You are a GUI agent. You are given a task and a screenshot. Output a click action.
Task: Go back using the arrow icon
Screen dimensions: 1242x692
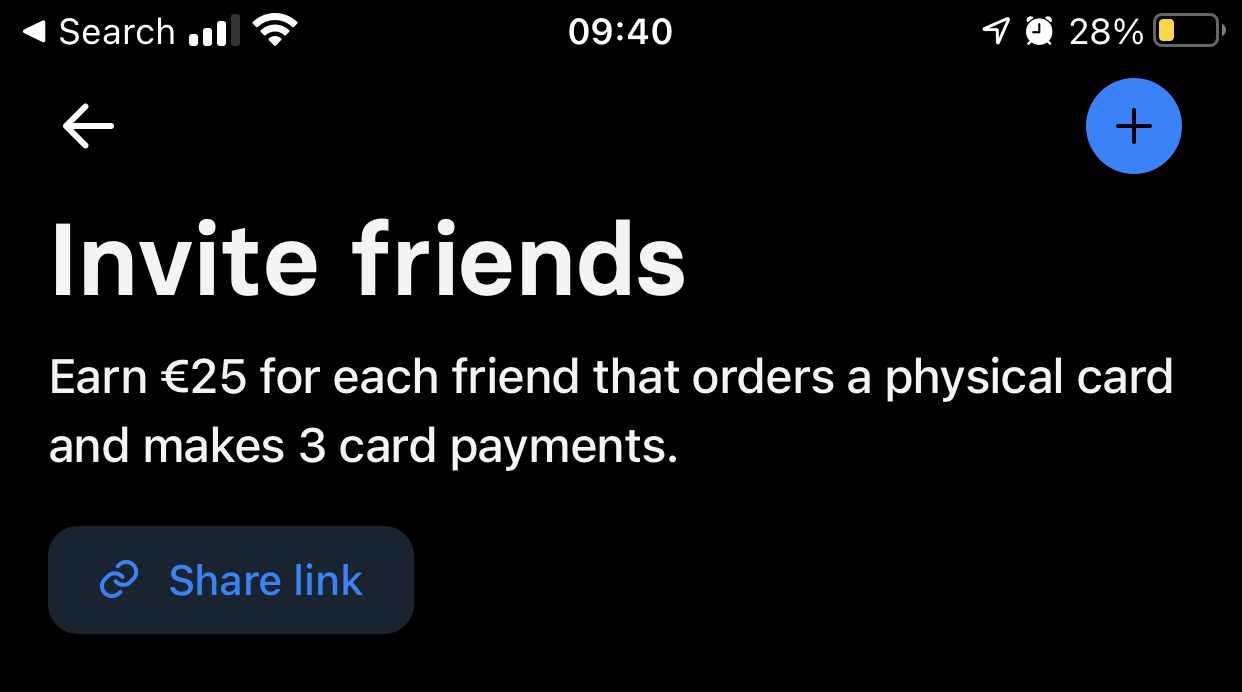(88, 127)
